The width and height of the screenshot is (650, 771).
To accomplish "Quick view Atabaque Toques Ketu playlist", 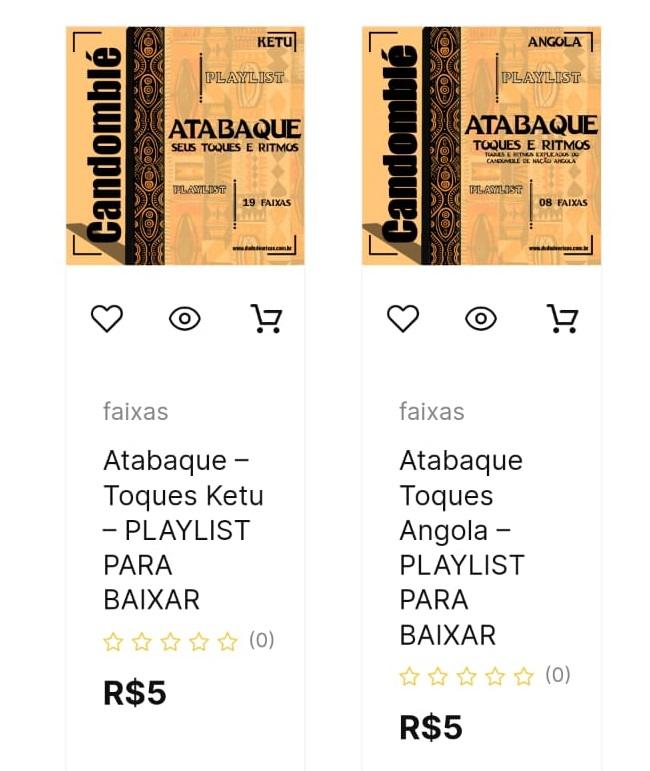I will (185, 319).
